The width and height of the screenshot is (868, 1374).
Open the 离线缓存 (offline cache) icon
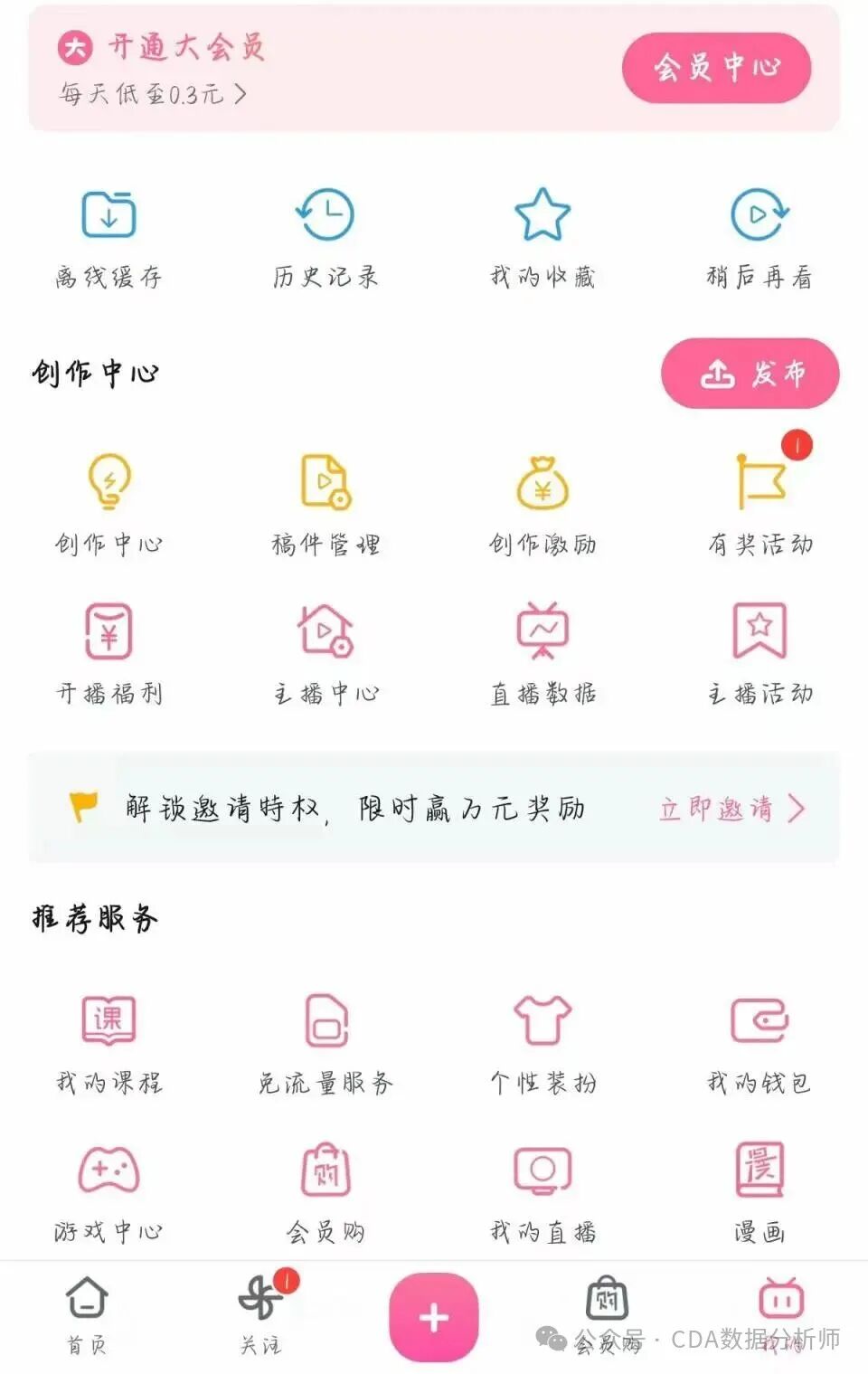click(108, 215)
